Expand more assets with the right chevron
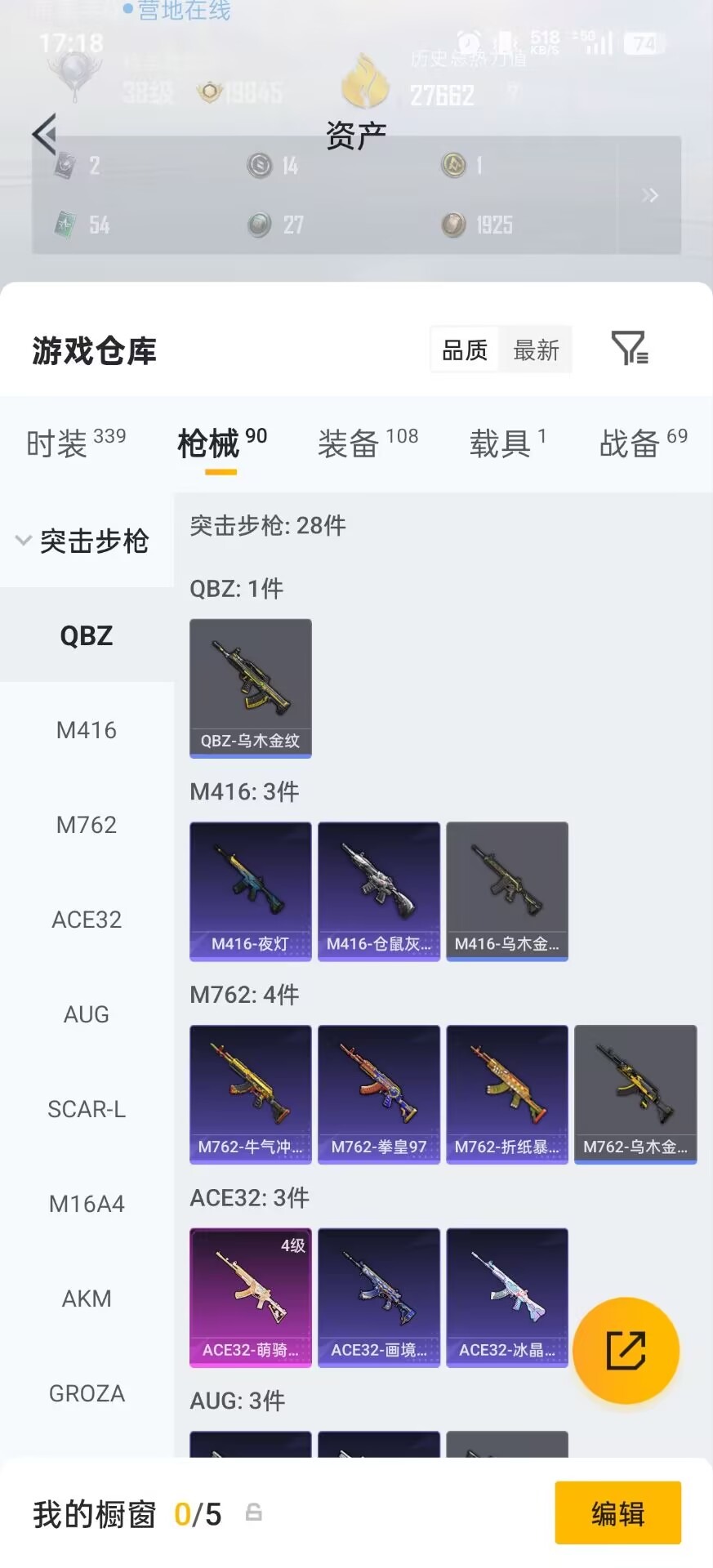 tap(650, 195)
